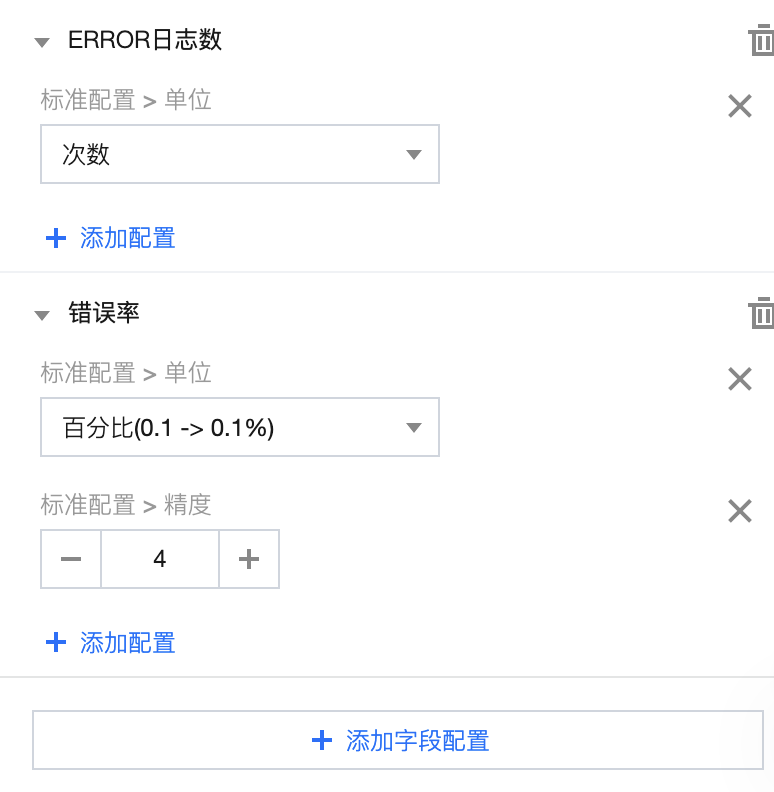The width and height of the screenshot is (774, 792).
Task: Decrease the precision value
Action: pos(71,559)
